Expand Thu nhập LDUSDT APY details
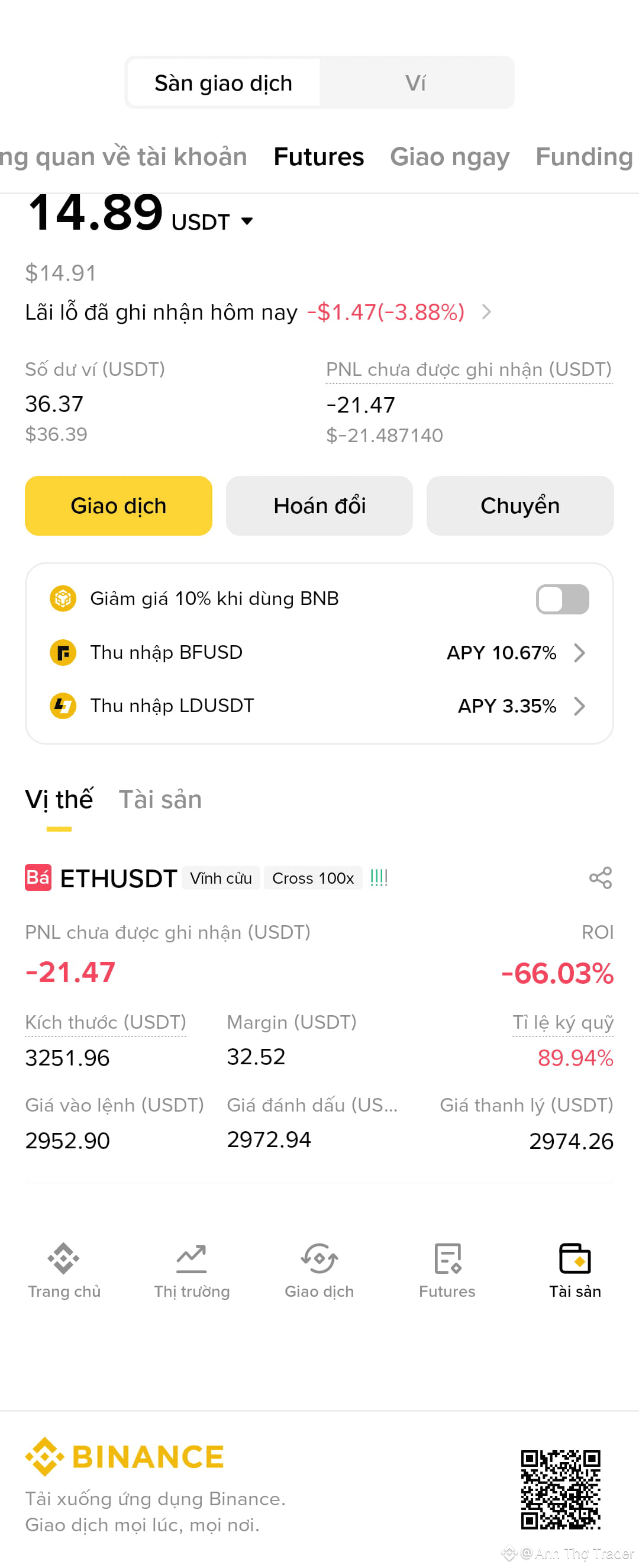 (x=579, y=706)
